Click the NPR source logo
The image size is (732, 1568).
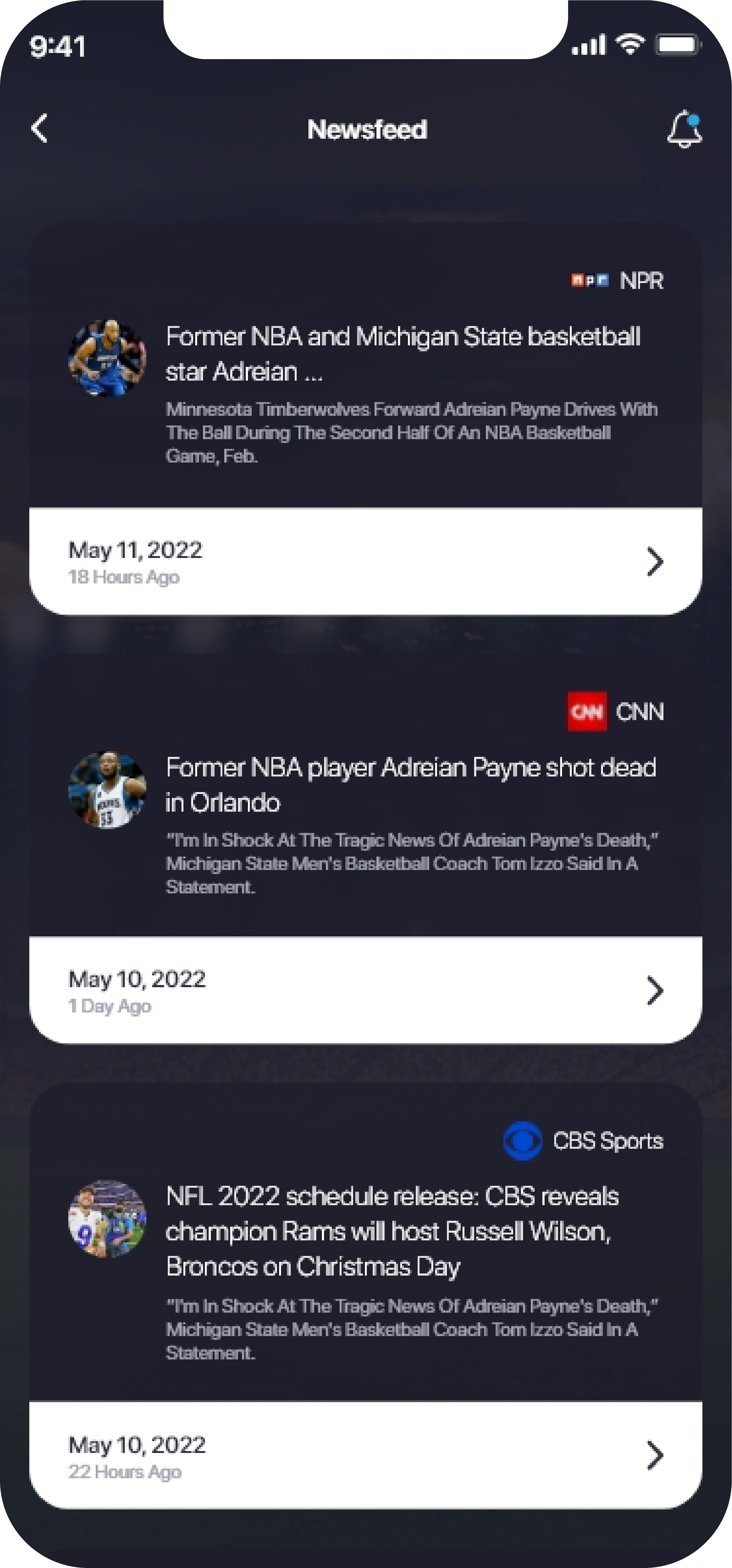[x=589, y=281]
